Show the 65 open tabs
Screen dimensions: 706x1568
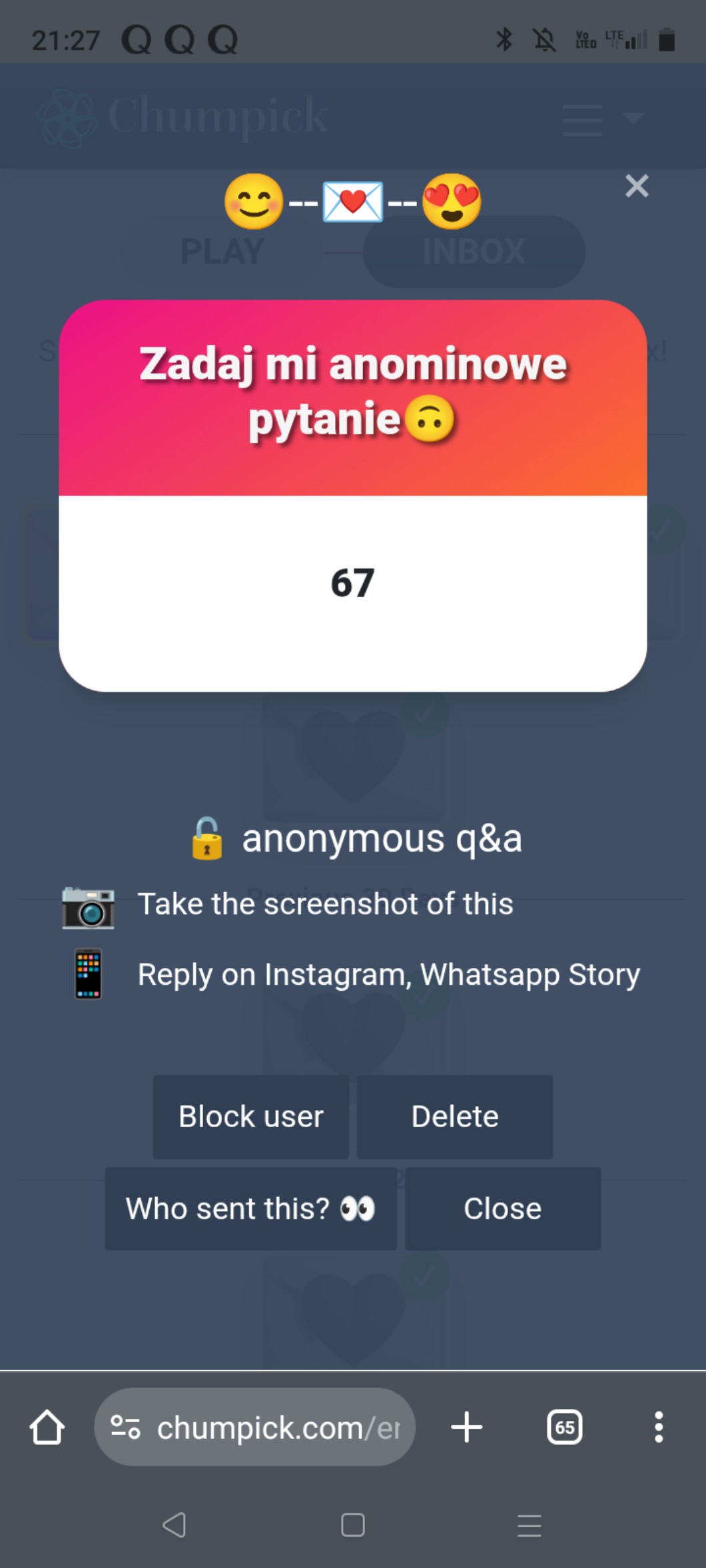[x=564, y=1427]
